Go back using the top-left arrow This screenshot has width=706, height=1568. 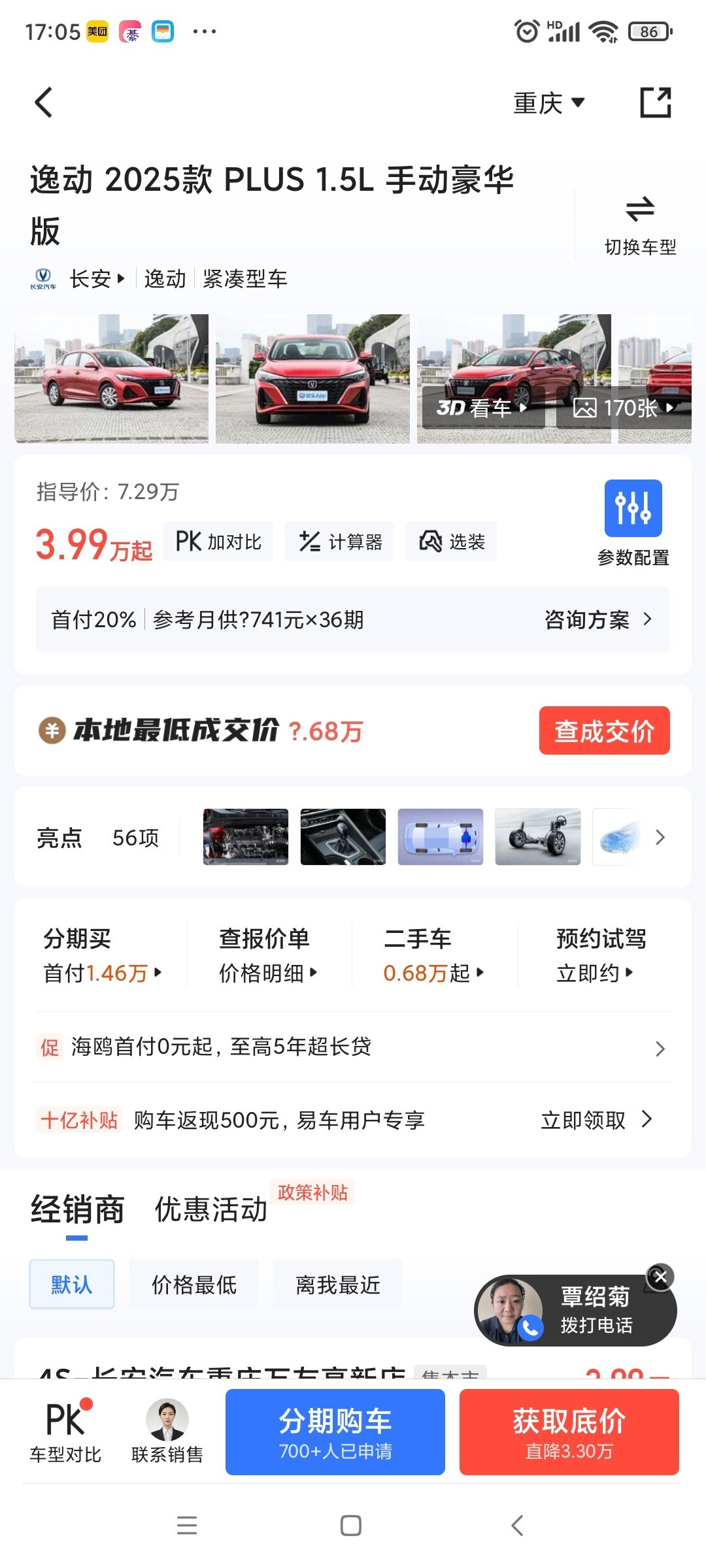point(44,103)
